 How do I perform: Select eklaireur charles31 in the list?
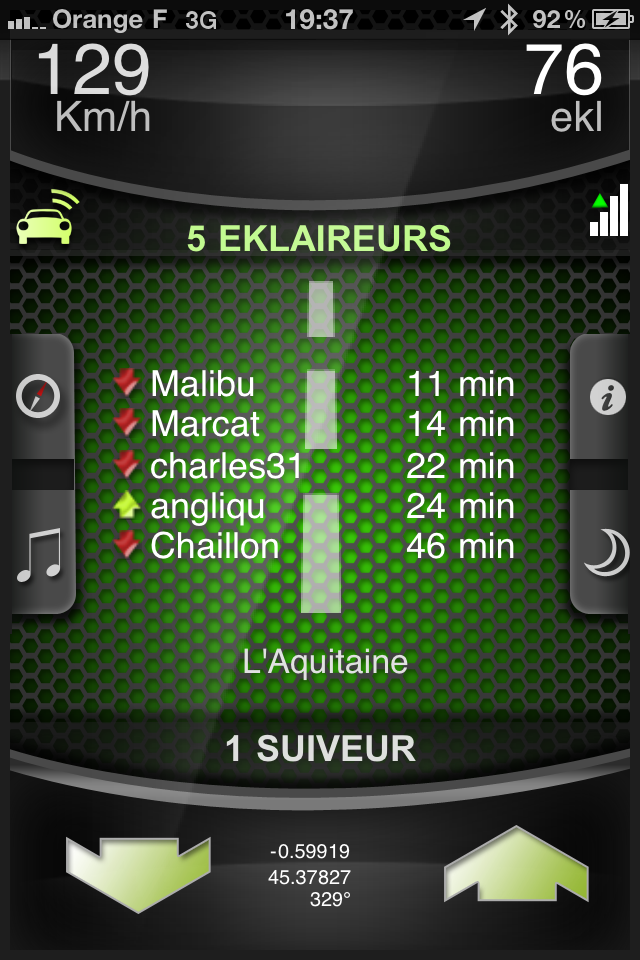click(226, 466)
